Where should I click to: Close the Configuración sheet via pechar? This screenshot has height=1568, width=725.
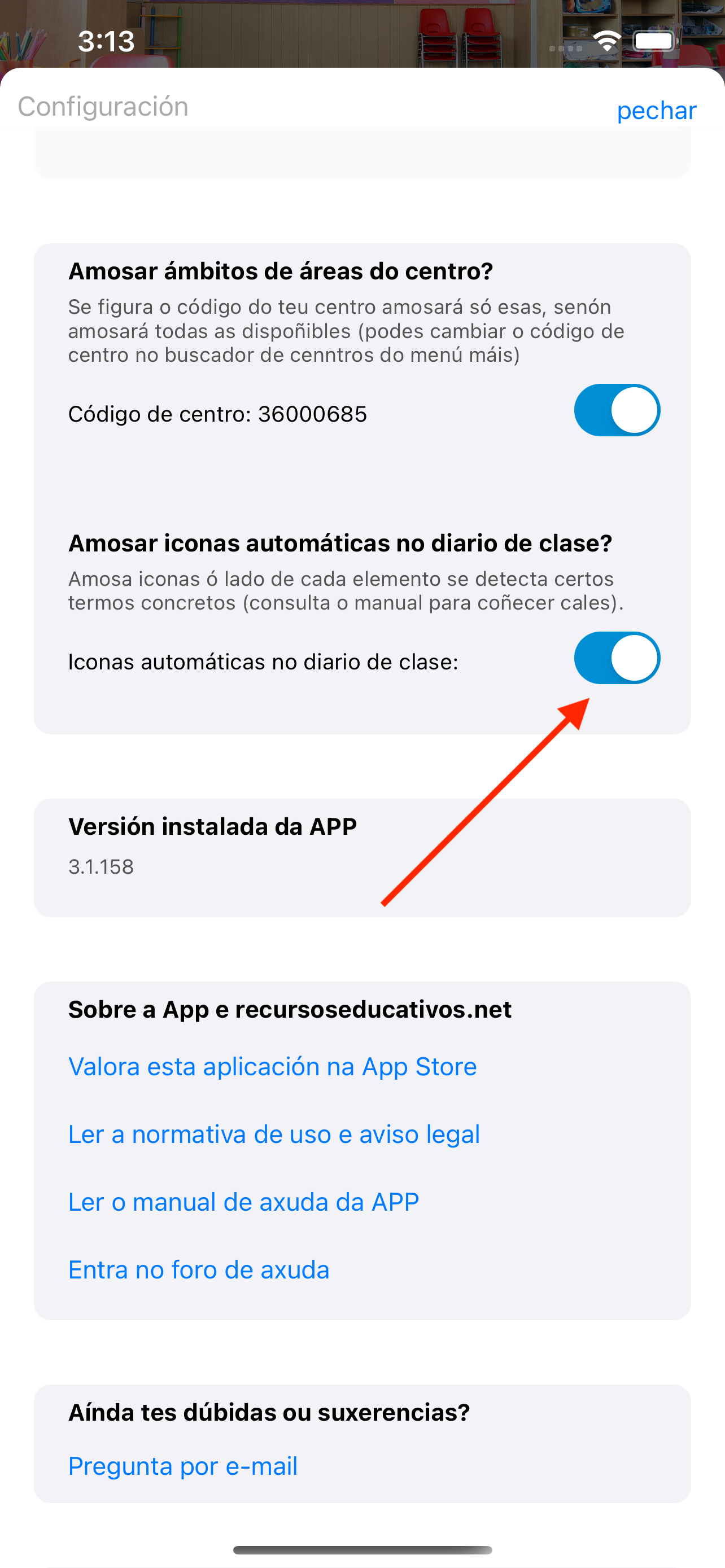coord(656,111)
